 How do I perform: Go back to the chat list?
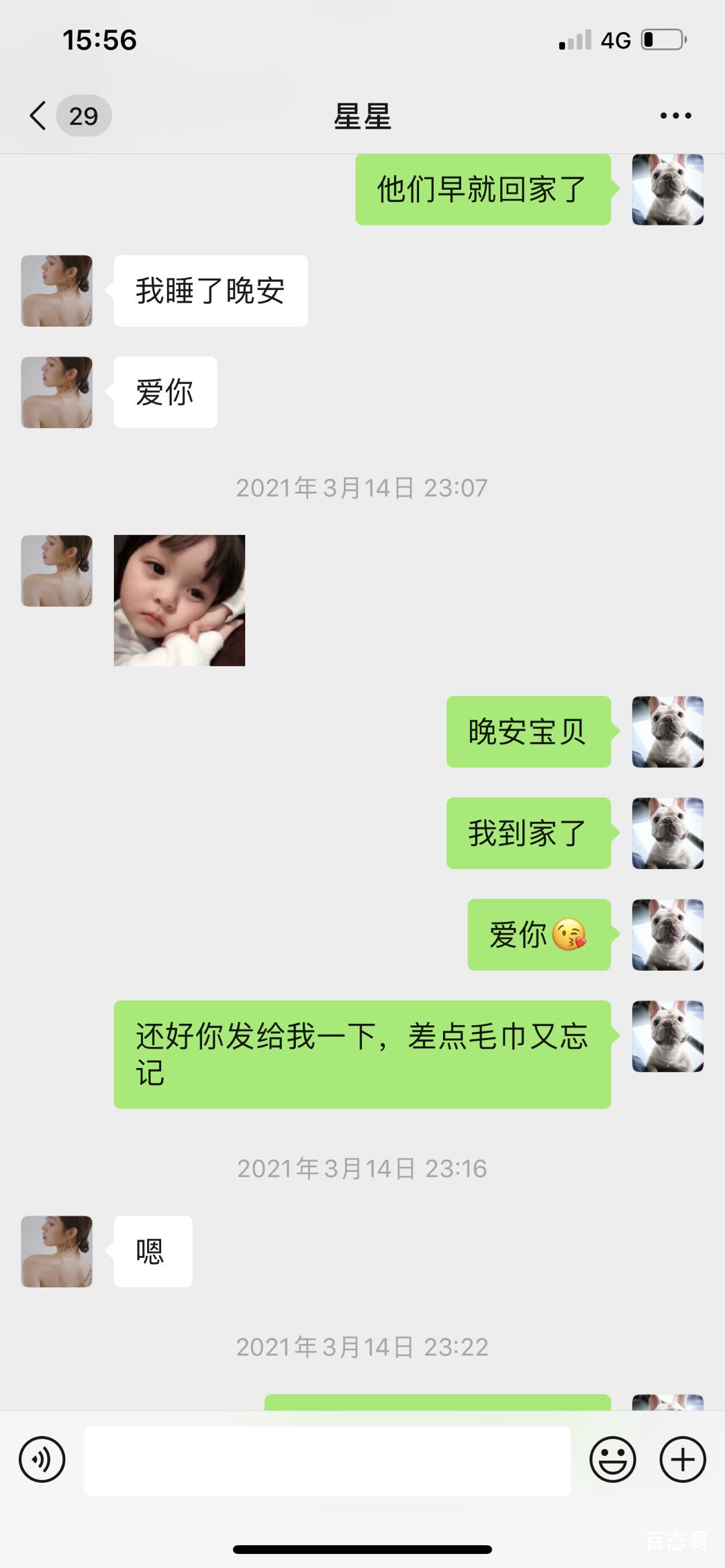tap(39, 115)
